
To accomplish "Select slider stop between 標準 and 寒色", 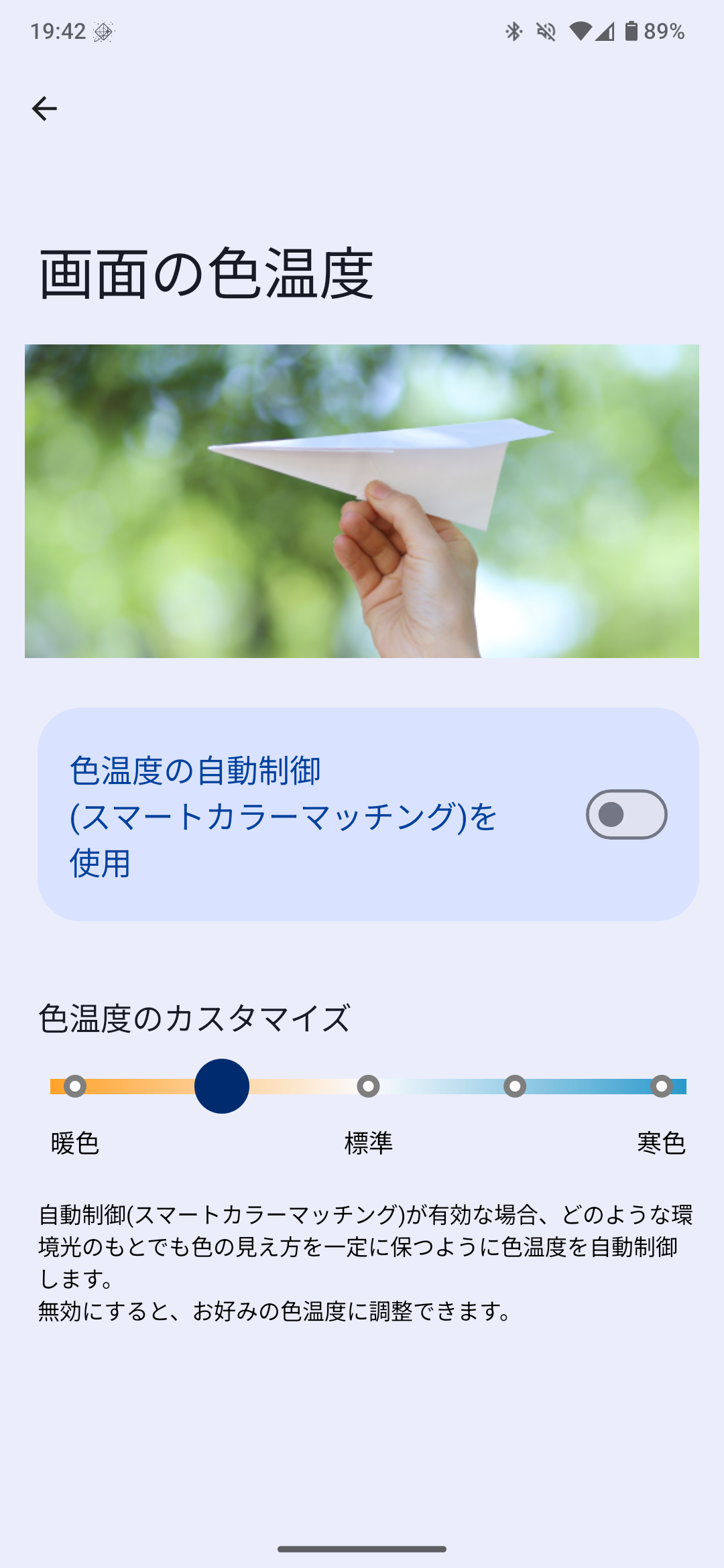I will (x=515, y=1086).
